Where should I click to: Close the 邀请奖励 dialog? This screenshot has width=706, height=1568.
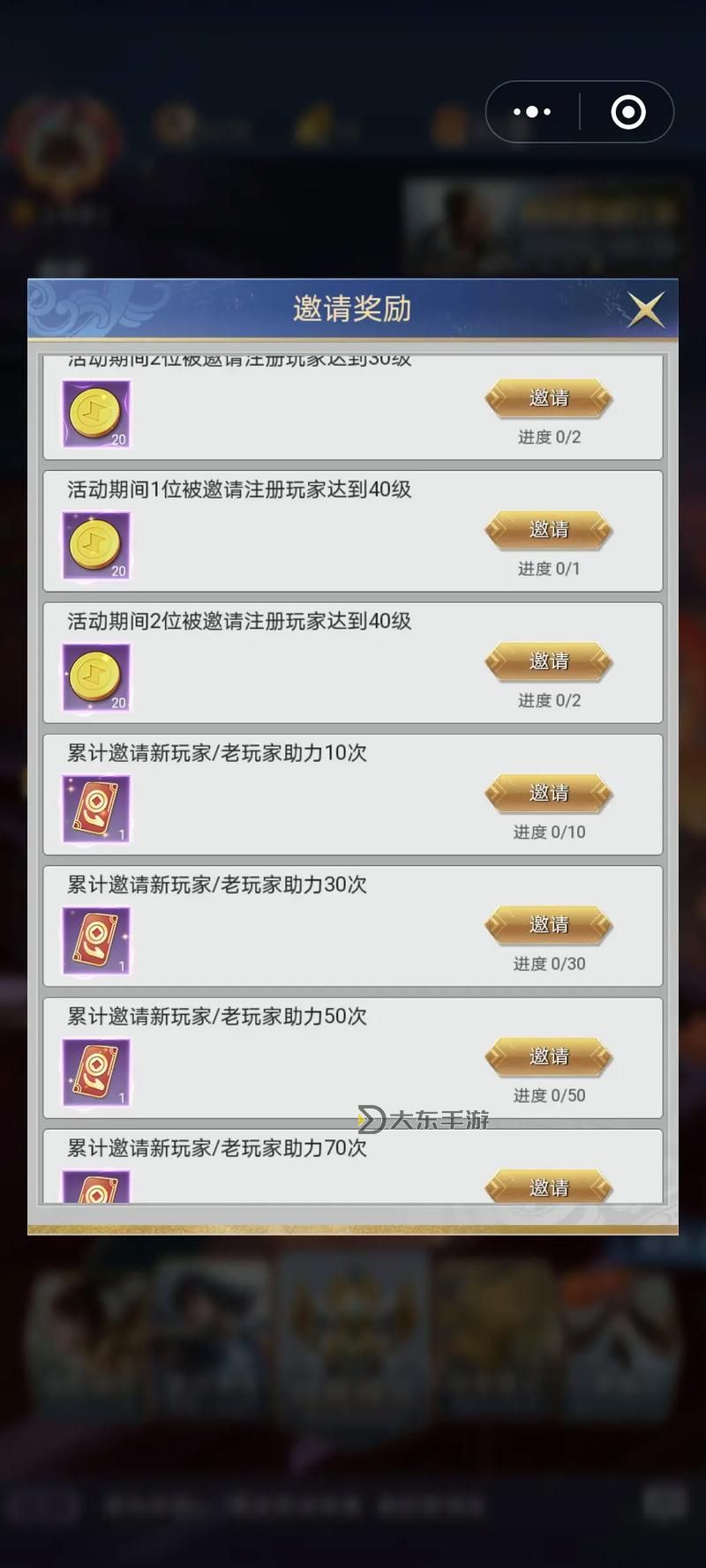coord(646,310)
